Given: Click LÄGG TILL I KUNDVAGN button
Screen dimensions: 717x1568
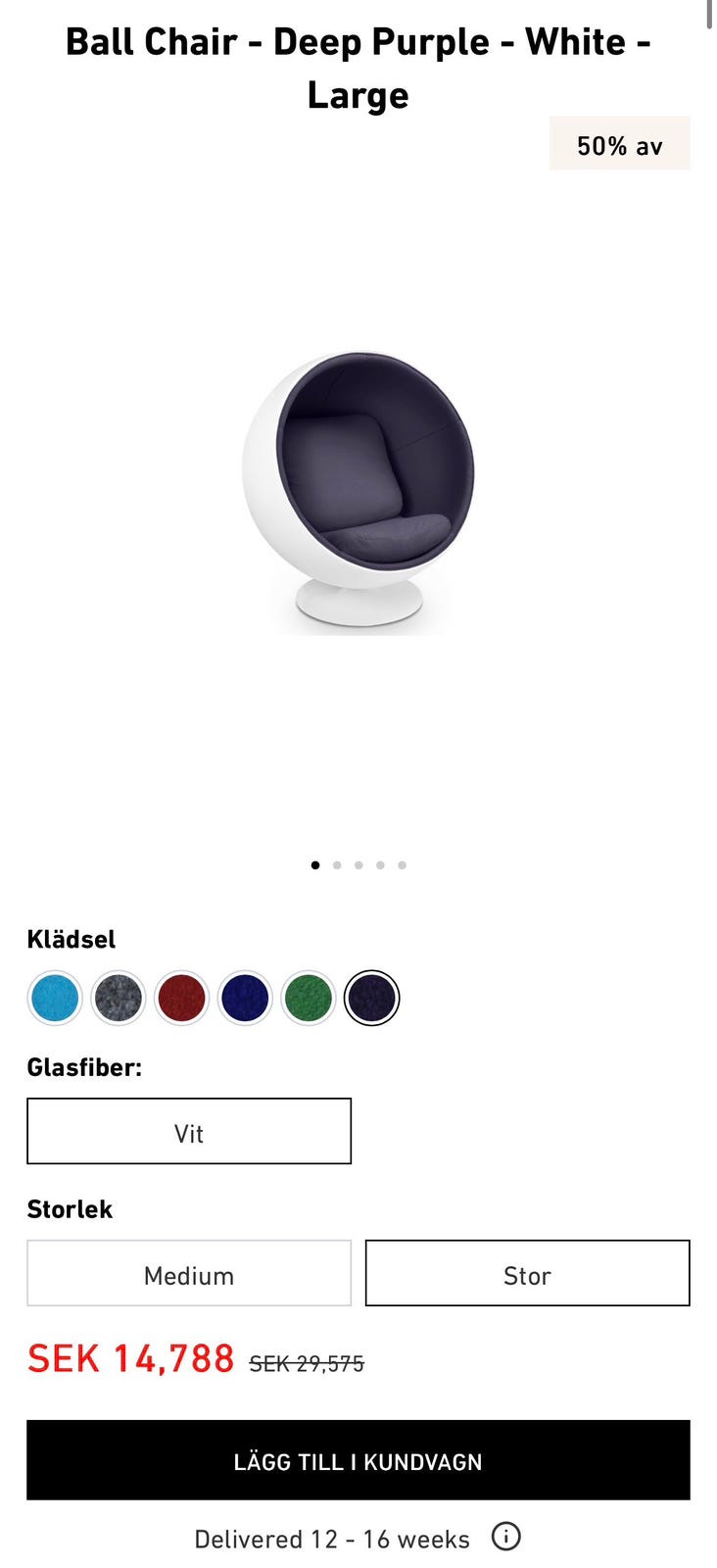Looking at the screenshot, I should point(358,1460).
